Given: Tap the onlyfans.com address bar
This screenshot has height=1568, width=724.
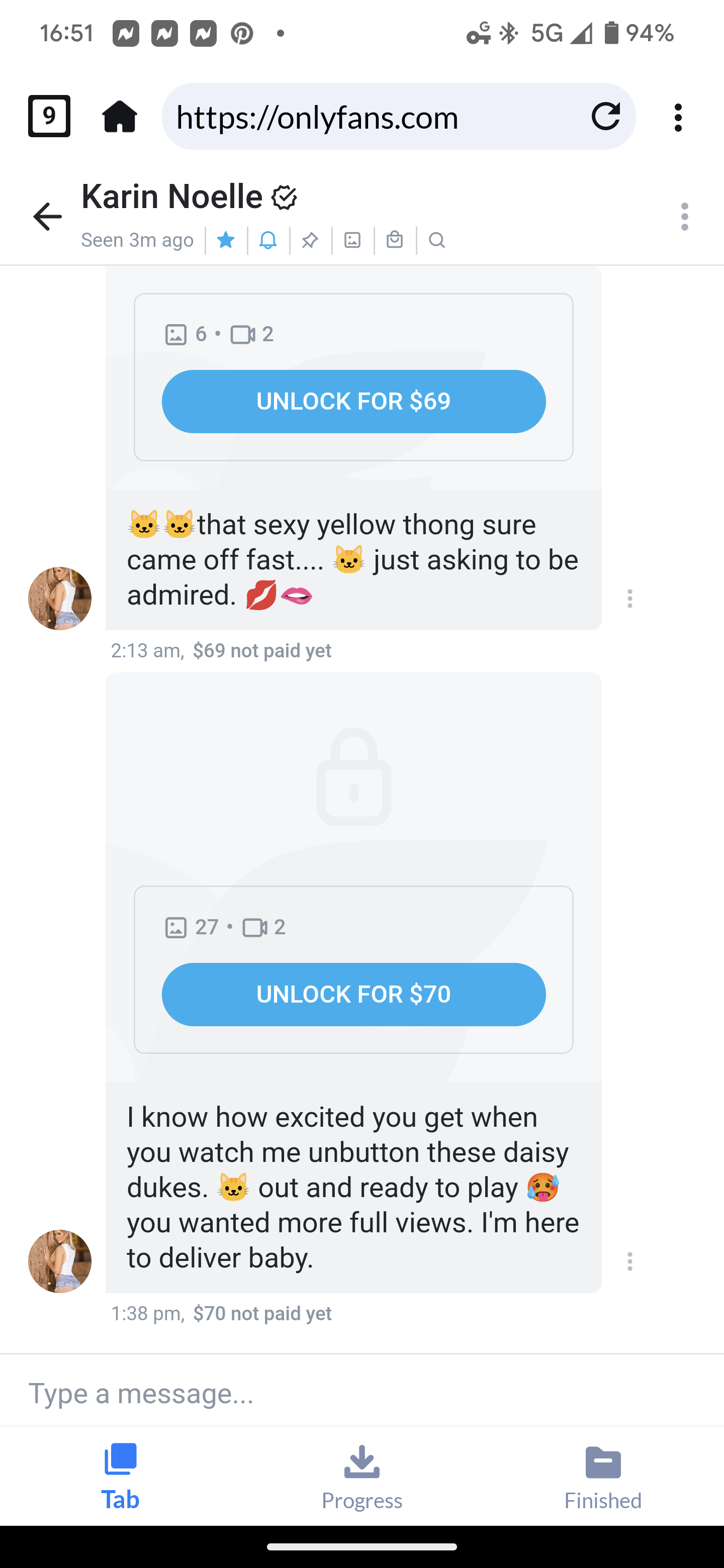Looking at the screenshot, I should click(372, 116).
